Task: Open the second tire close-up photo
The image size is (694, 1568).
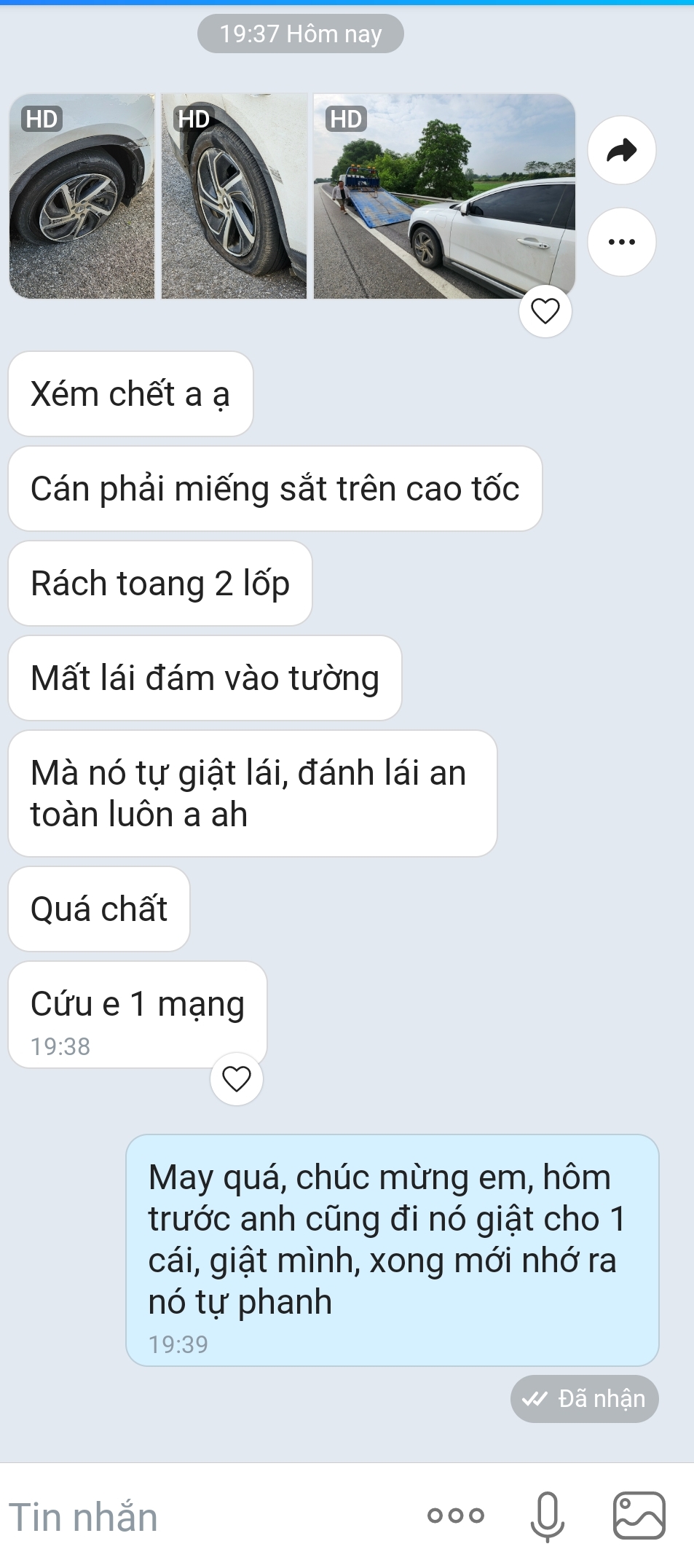Action: point(234,196)
